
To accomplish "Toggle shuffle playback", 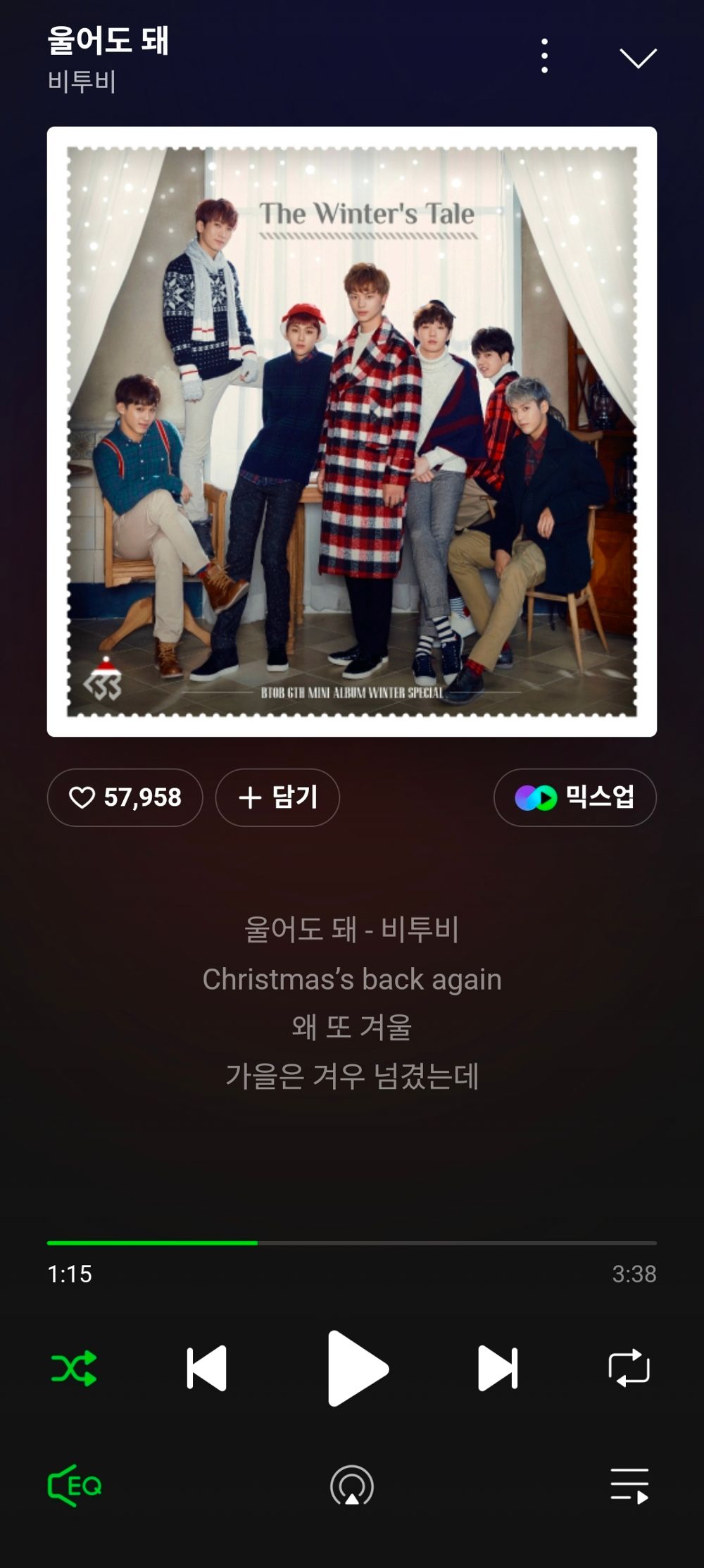I will (74, 1368).
